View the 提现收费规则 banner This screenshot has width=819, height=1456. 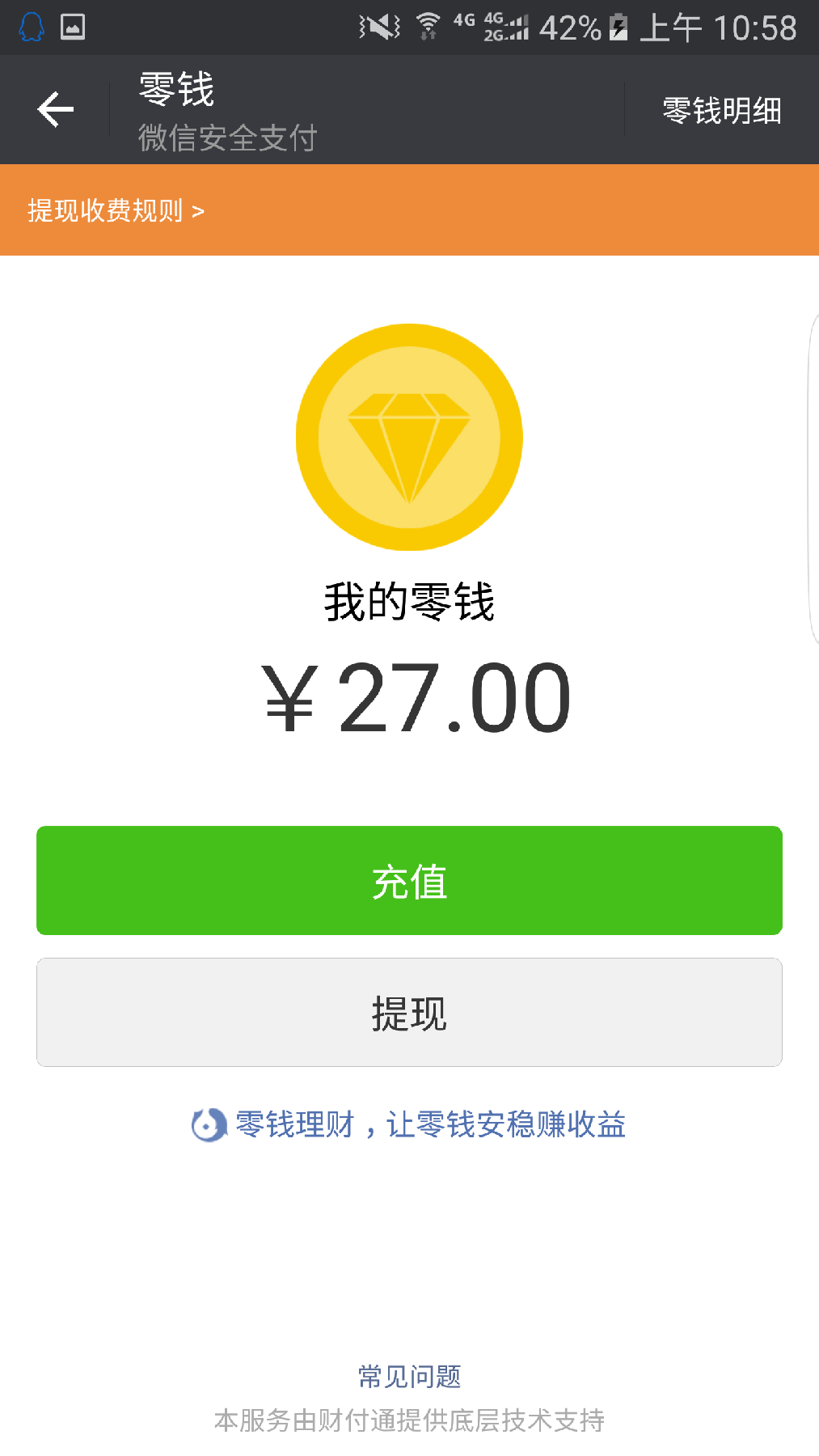tap(116, 211)
